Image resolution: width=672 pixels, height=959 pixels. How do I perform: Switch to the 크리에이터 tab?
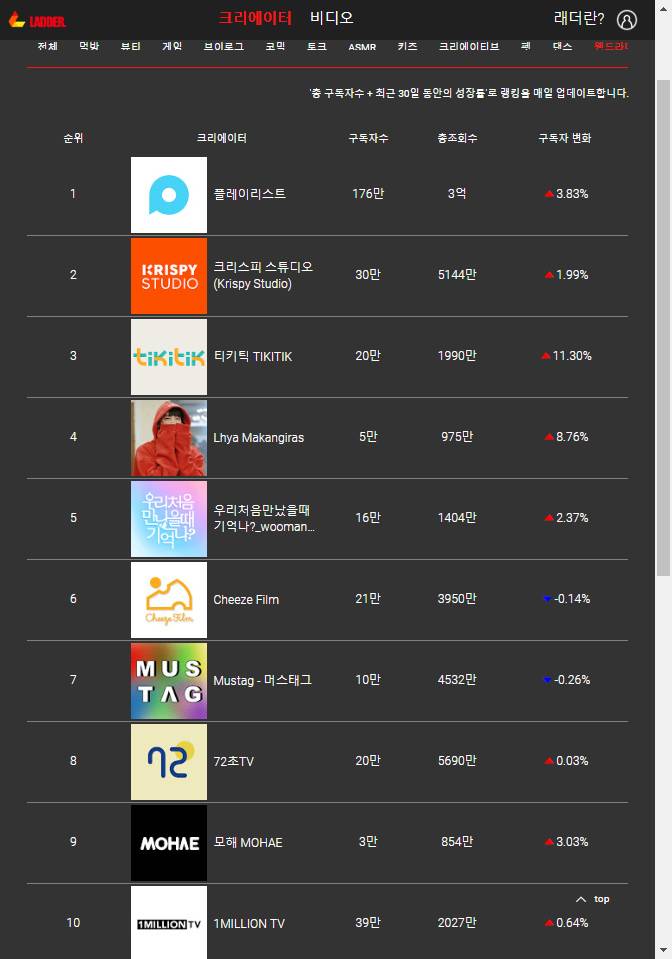(255, 18)
